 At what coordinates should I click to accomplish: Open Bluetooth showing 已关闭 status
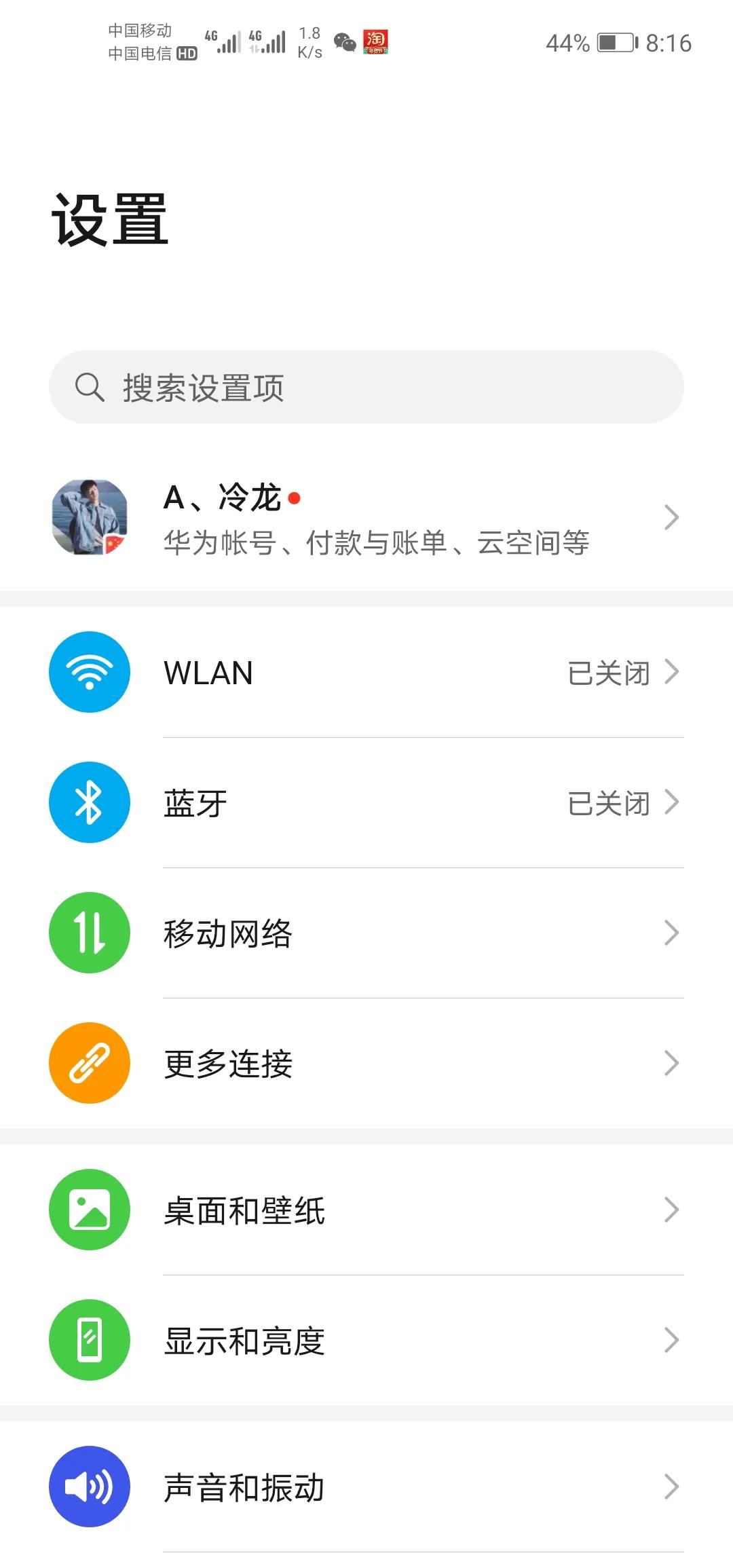coord(609,802)
